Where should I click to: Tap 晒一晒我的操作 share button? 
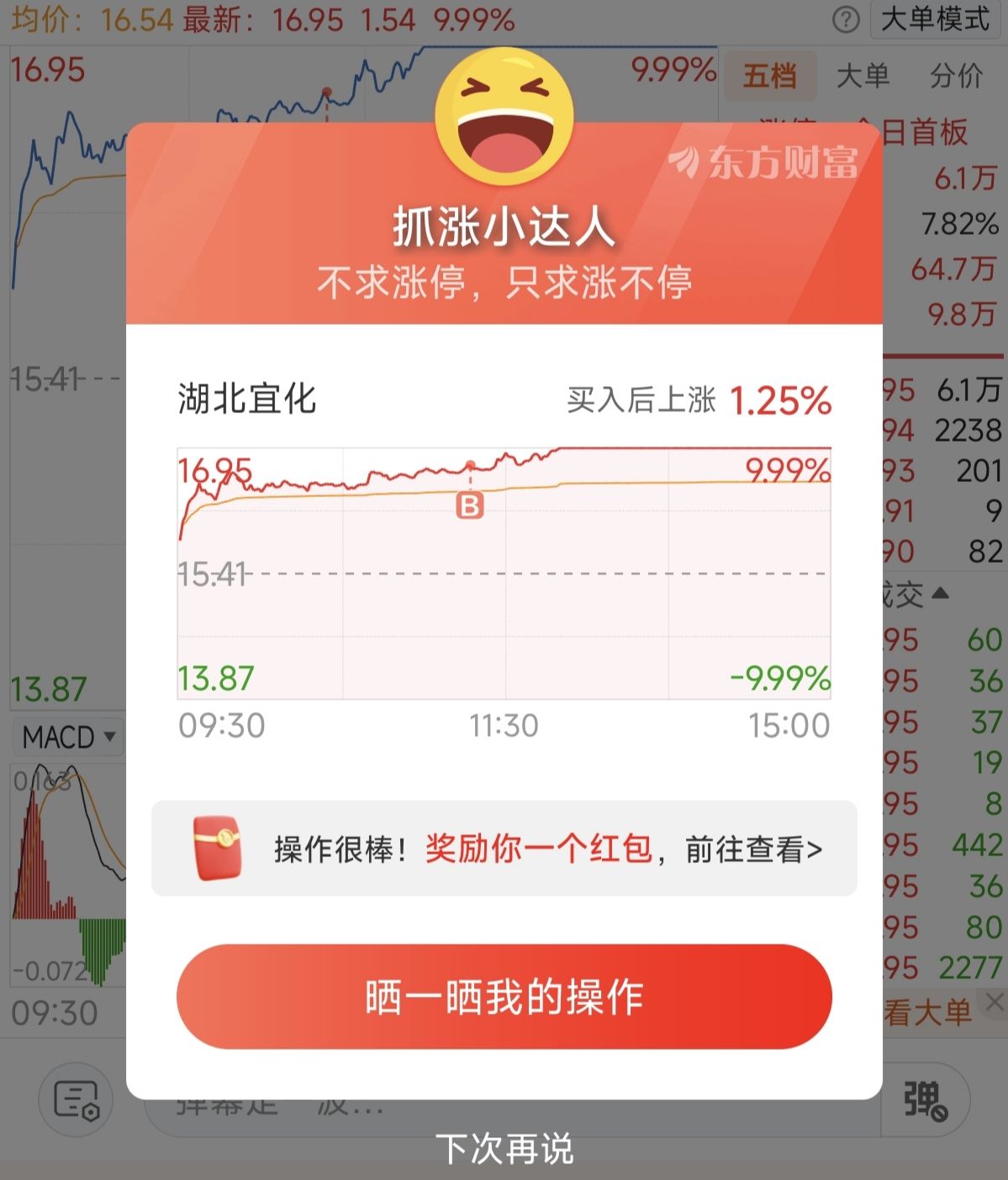pos(504,997)
